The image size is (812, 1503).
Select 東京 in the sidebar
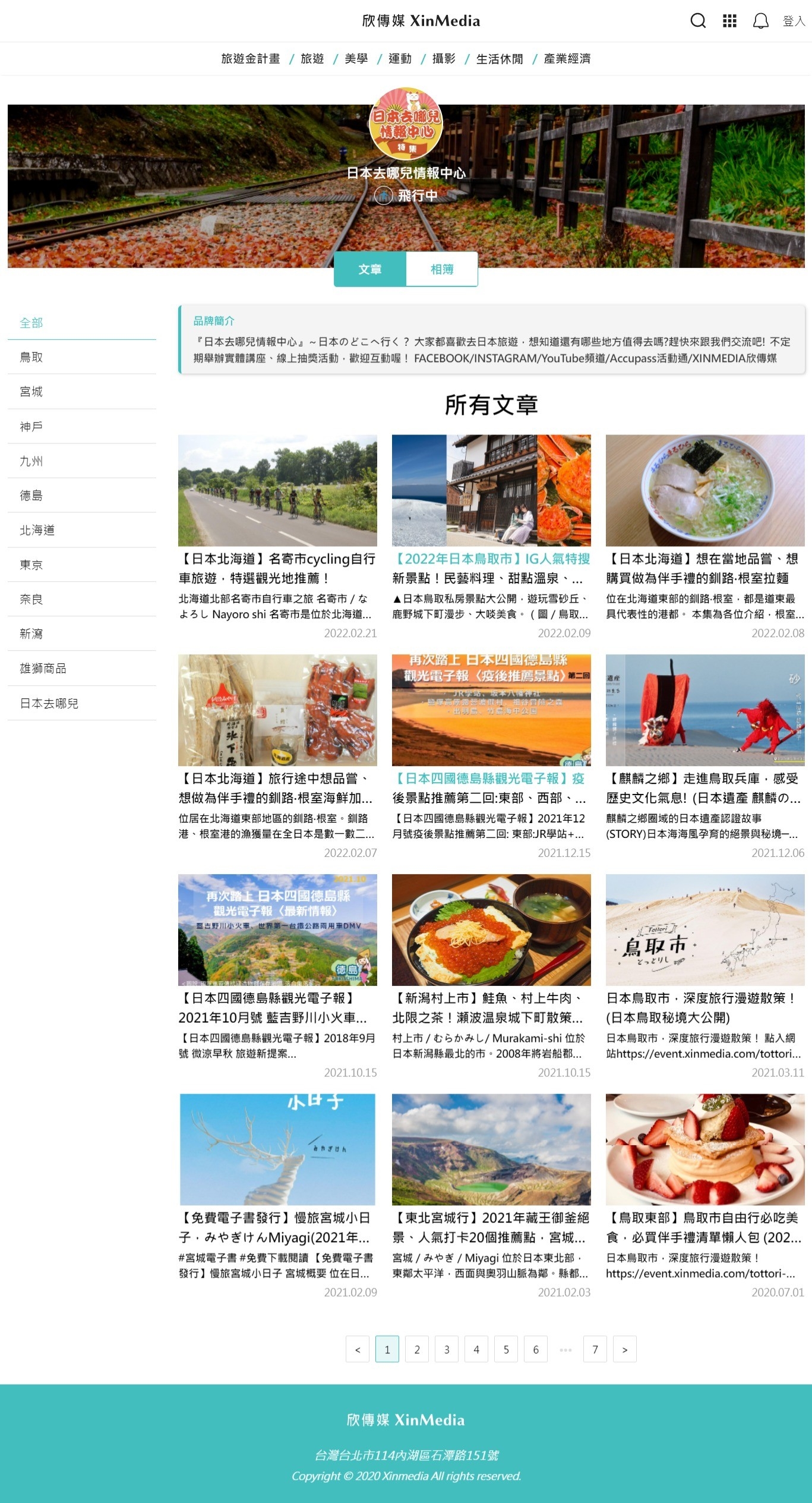pos(31,565)
